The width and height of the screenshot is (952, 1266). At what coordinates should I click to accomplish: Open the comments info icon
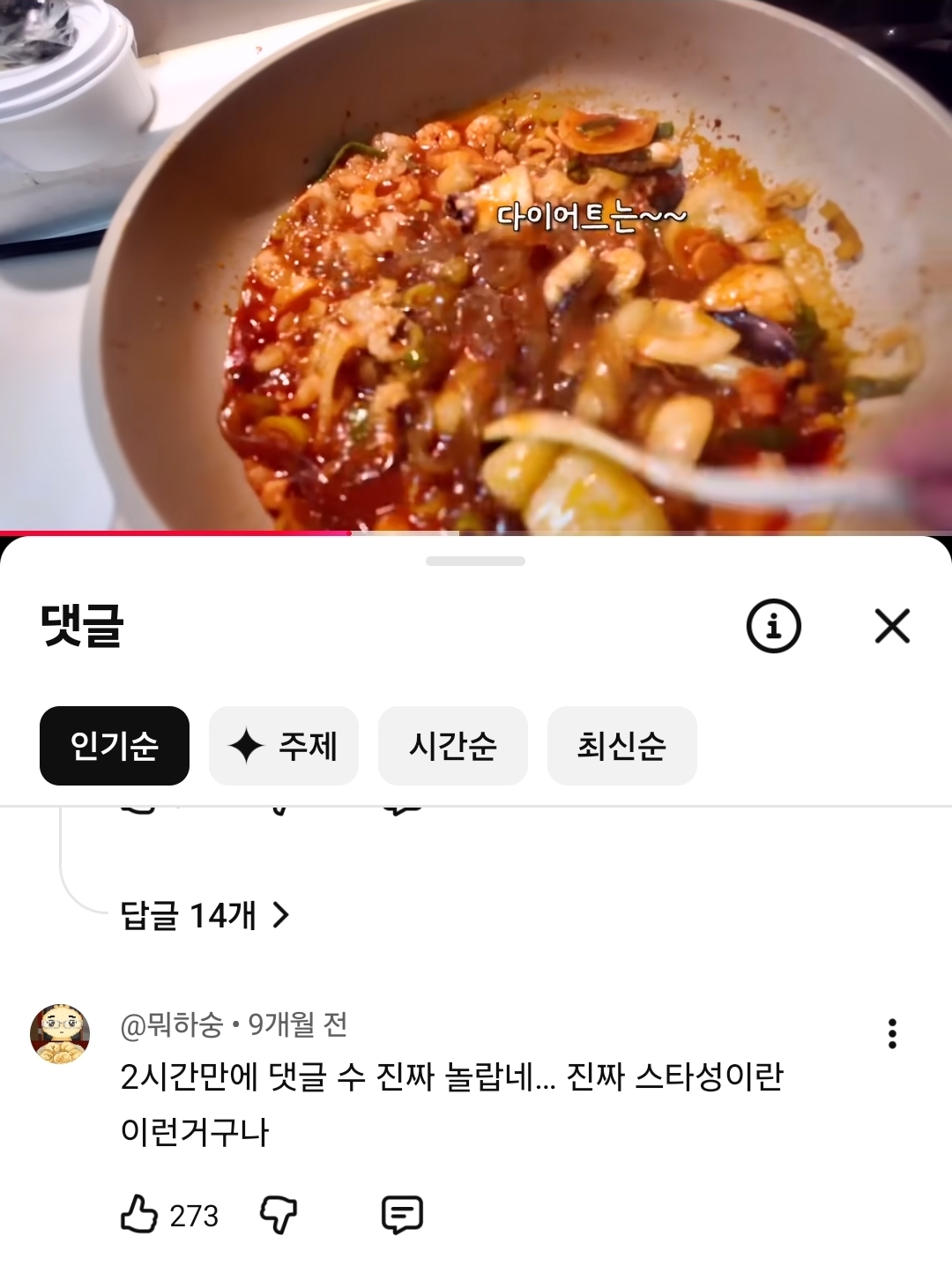[x=773, y=627]
